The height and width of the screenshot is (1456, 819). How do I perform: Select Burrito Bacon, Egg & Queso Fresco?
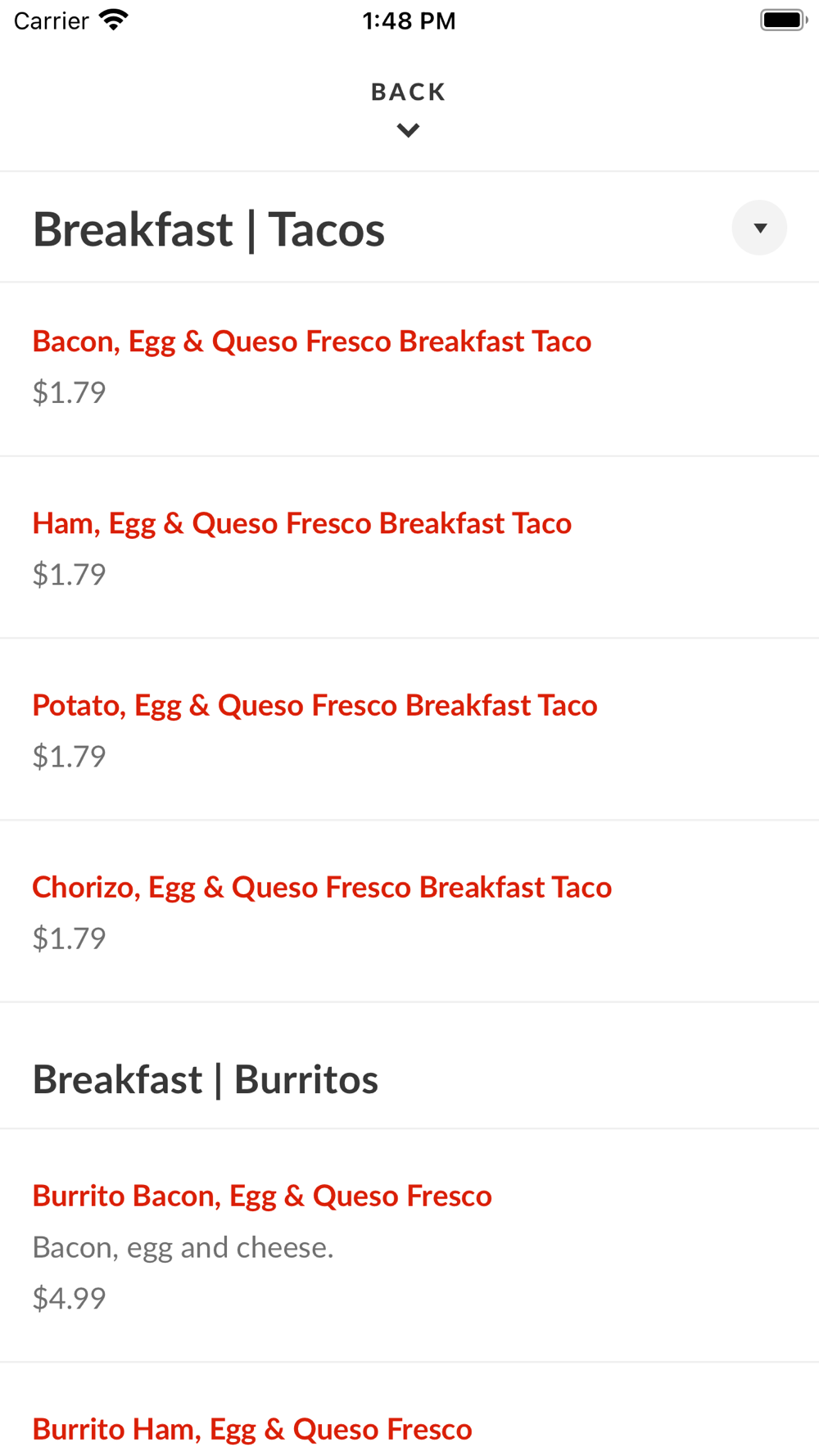pos(409,1246)
